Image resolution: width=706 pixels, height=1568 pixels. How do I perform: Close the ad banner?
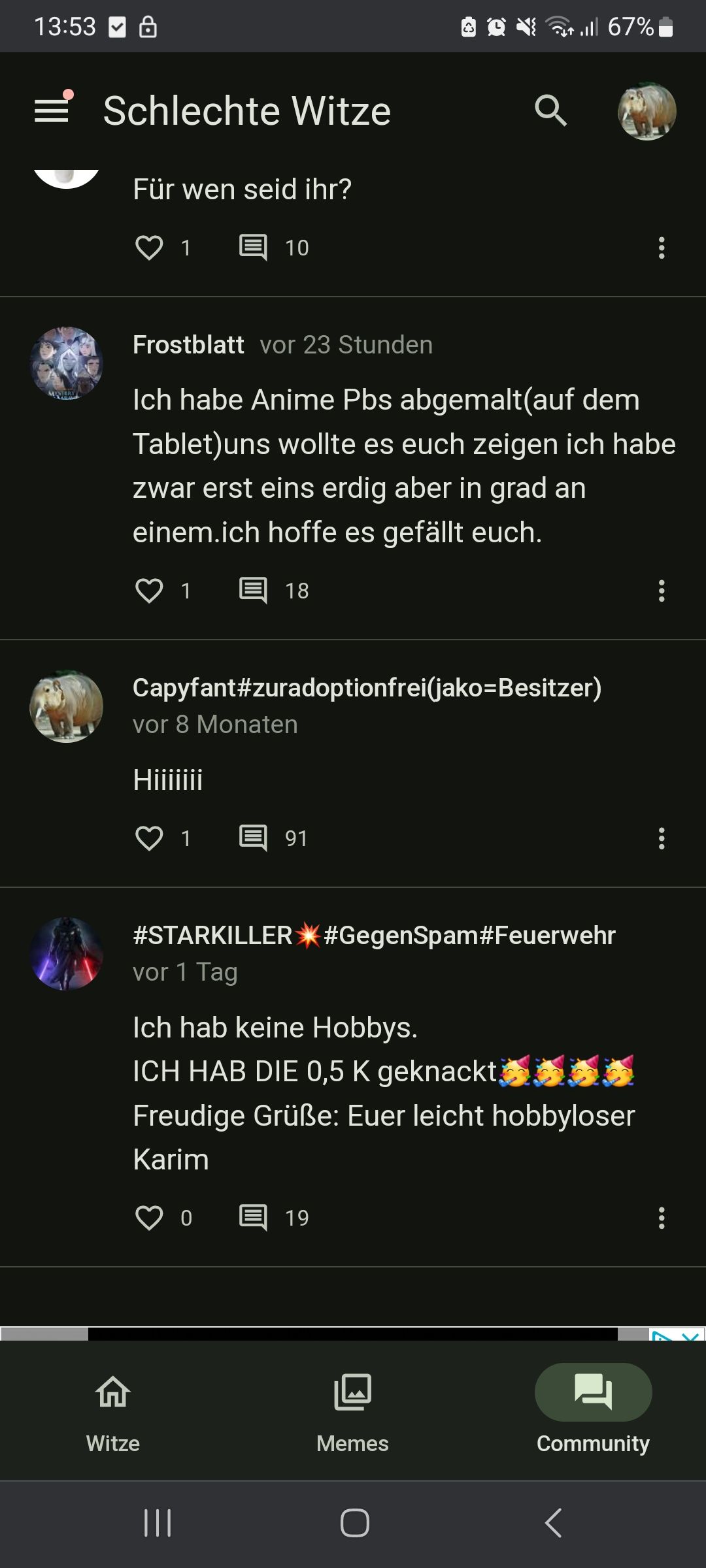click(x=691, y=1335)
